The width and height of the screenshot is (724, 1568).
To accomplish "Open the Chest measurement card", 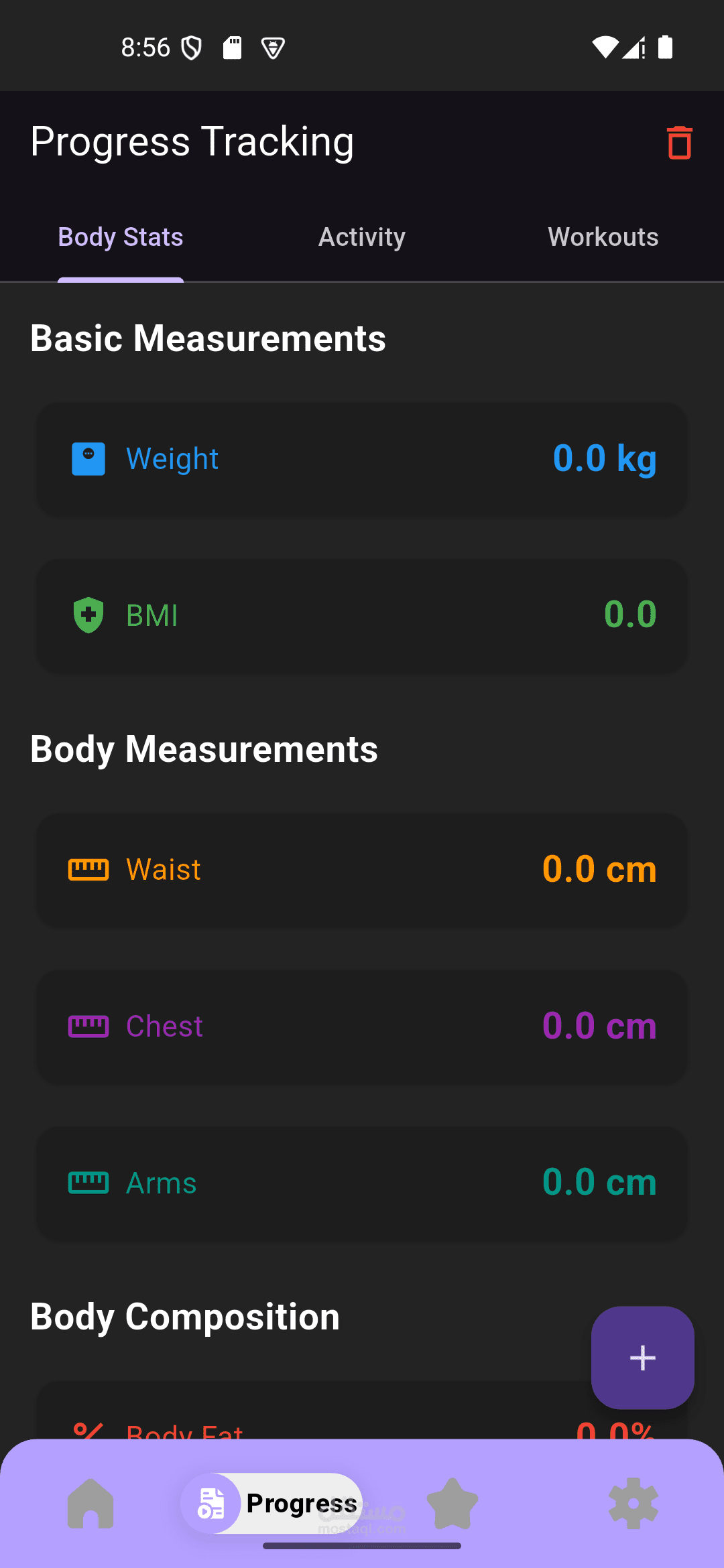I will tap(362, 1027).
